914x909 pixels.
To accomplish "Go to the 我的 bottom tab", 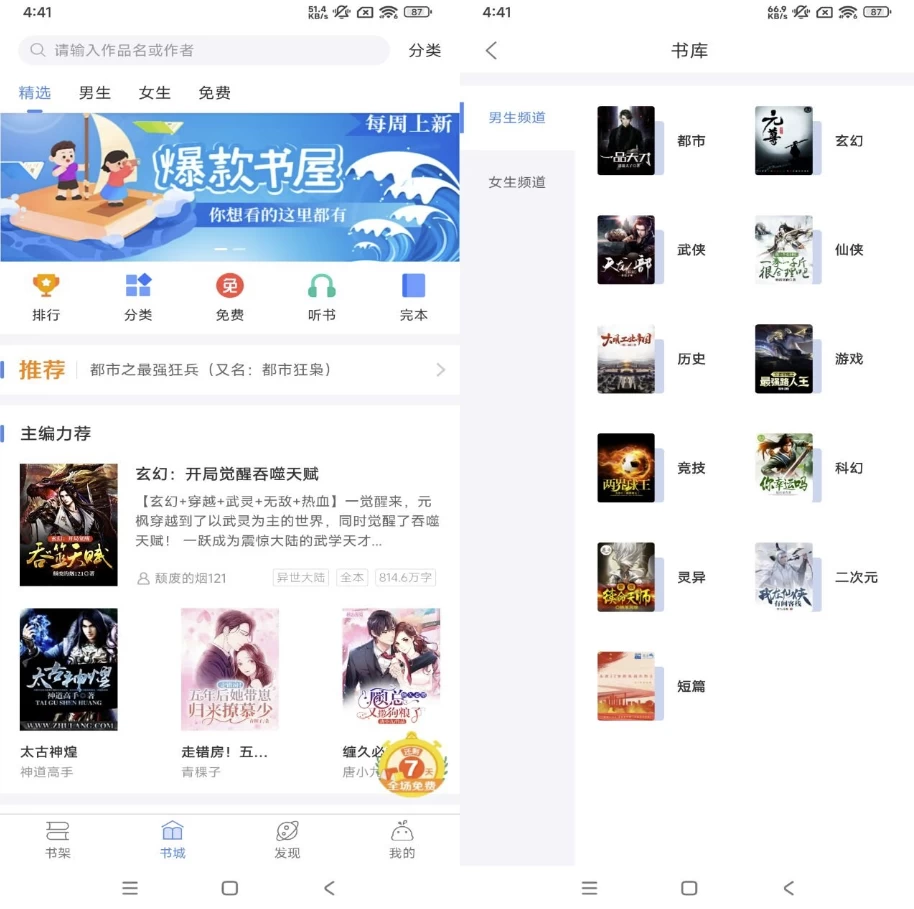I will tap(402, 840).
